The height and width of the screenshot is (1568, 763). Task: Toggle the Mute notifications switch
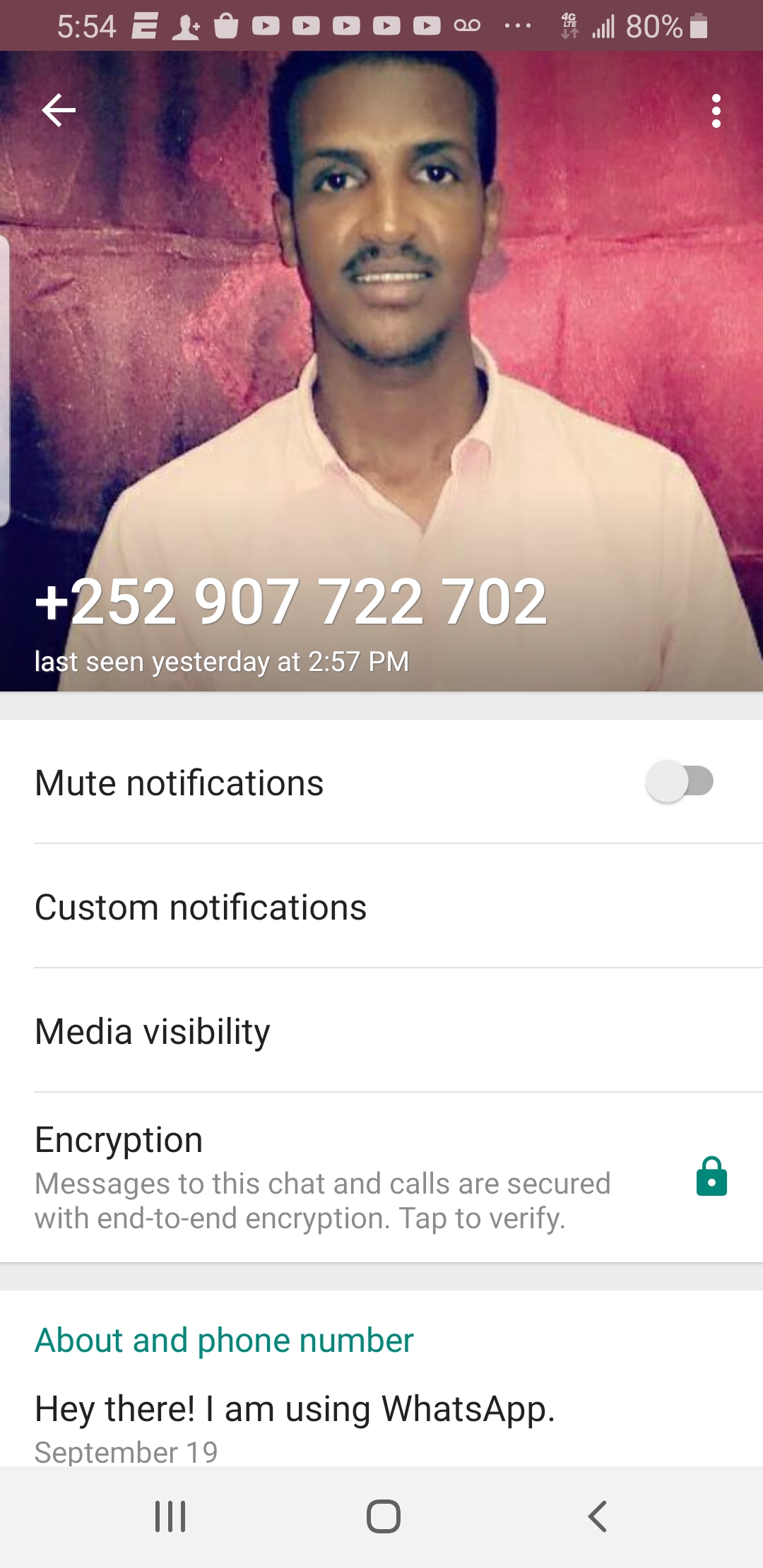679,782
